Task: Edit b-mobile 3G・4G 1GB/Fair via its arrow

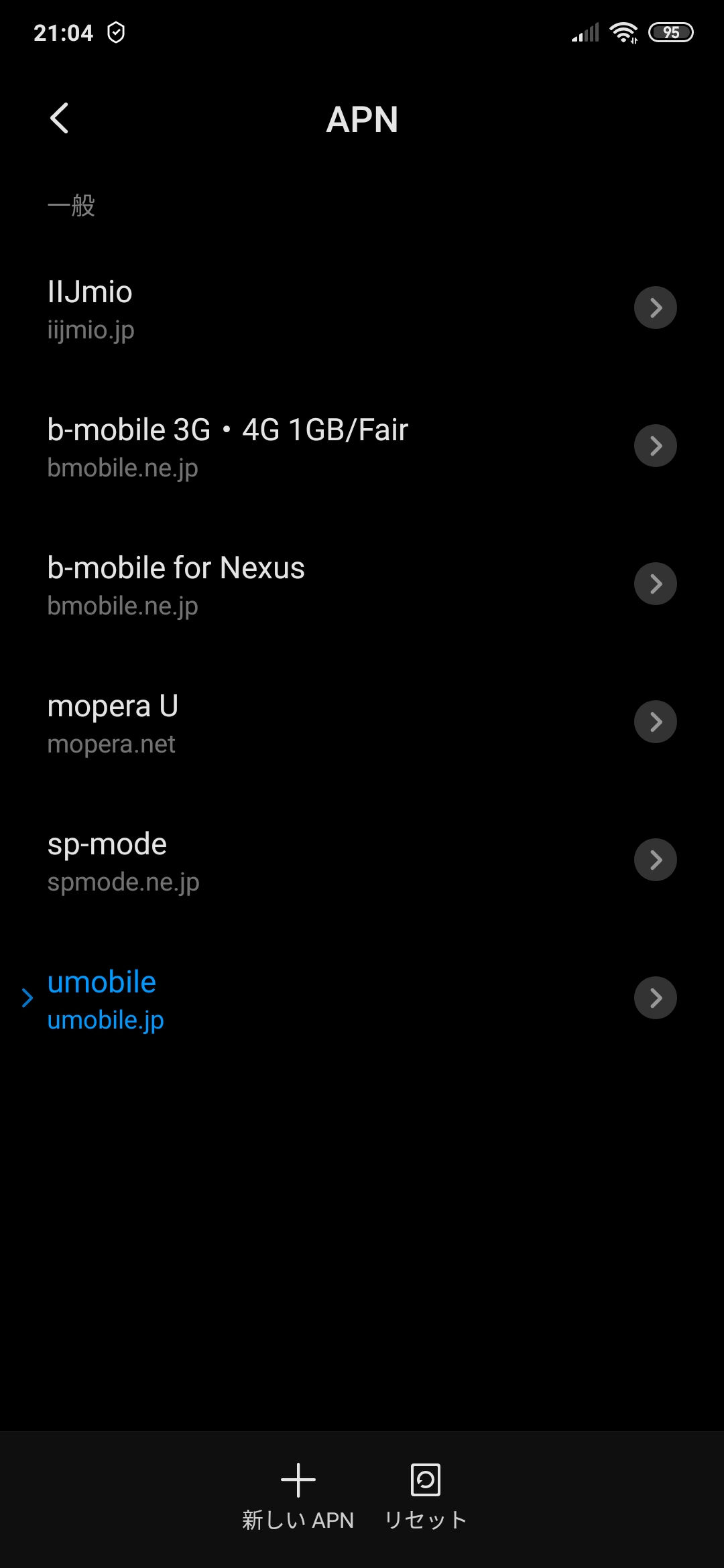Action: pyautogui.click(x=655, y=446)
